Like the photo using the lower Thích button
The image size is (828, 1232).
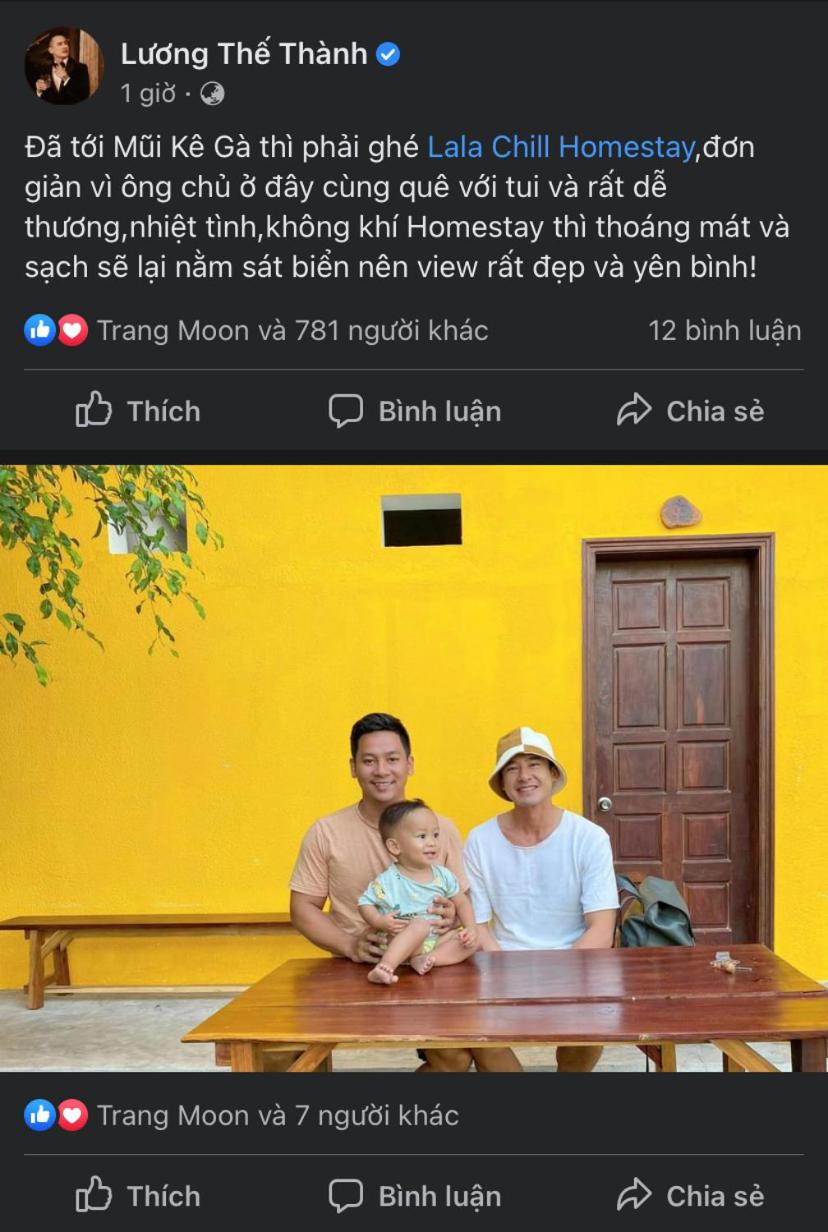(x=139, y=1196)
